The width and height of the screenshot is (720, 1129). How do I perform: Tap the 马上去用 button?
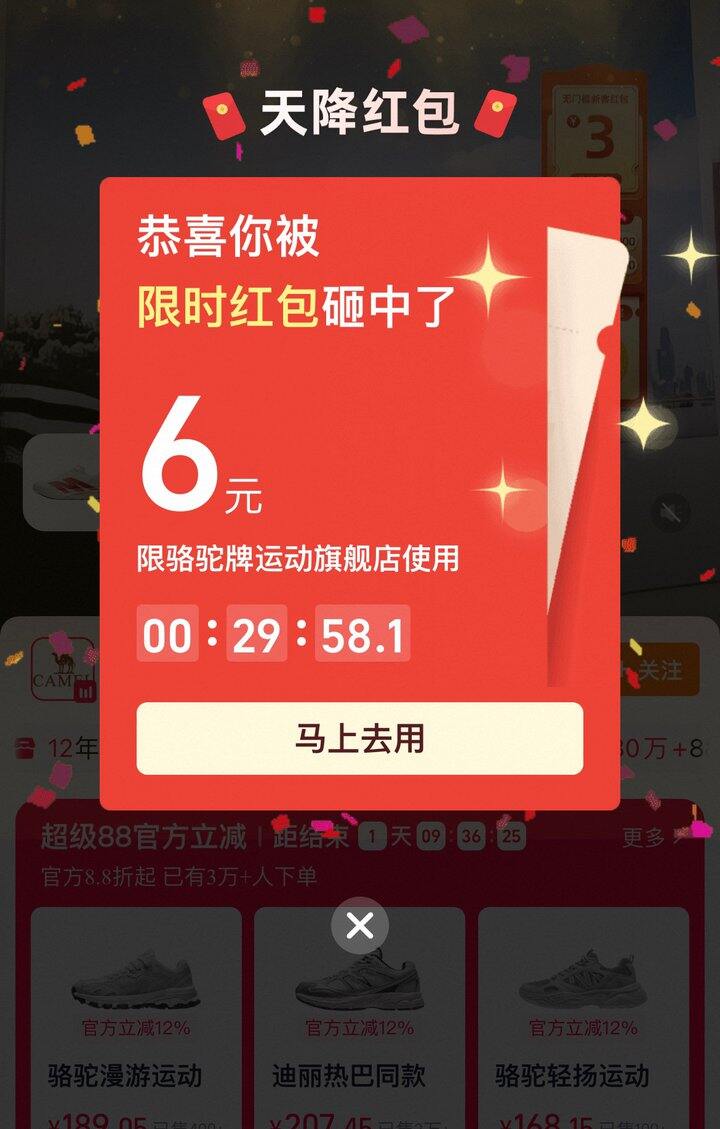[x=359, y=738]
